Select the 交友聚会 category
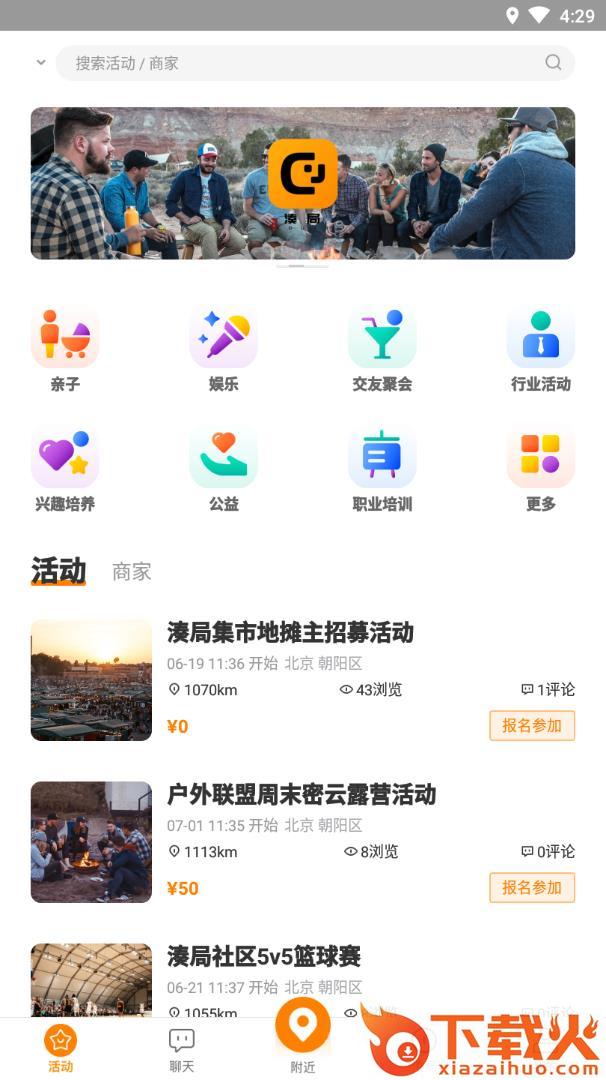606x1080 pixels. pos(382,349)
